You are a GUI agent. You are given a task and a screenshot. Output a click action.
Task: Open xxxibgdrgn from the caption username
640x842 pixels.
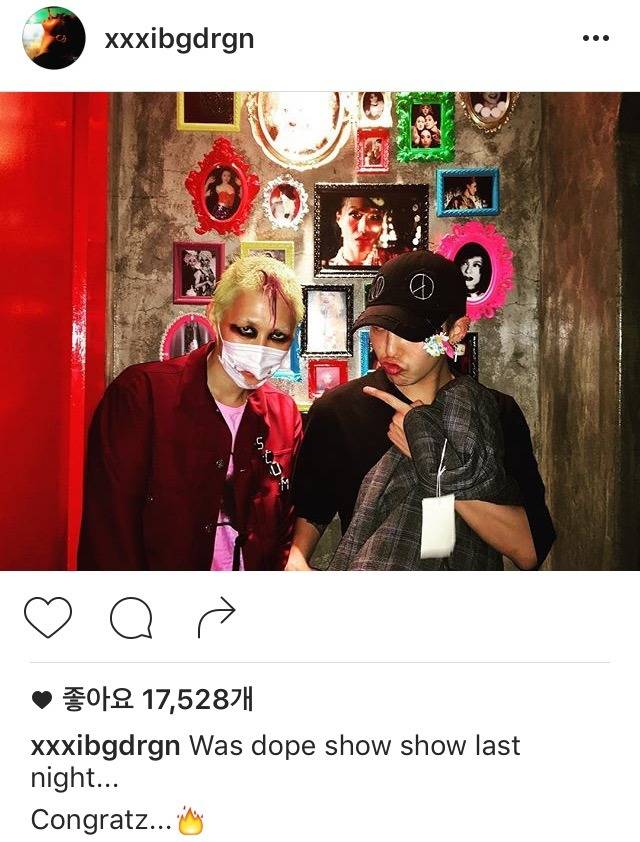tap(104, 746)
